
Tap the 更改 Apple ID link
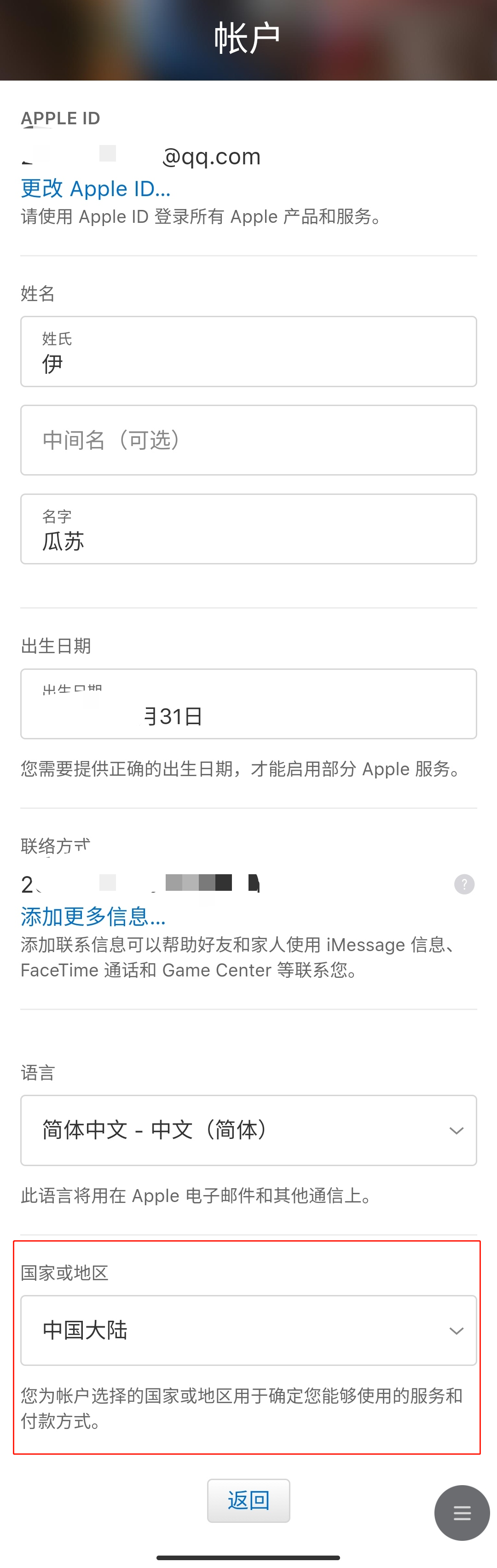pos(96,189)
